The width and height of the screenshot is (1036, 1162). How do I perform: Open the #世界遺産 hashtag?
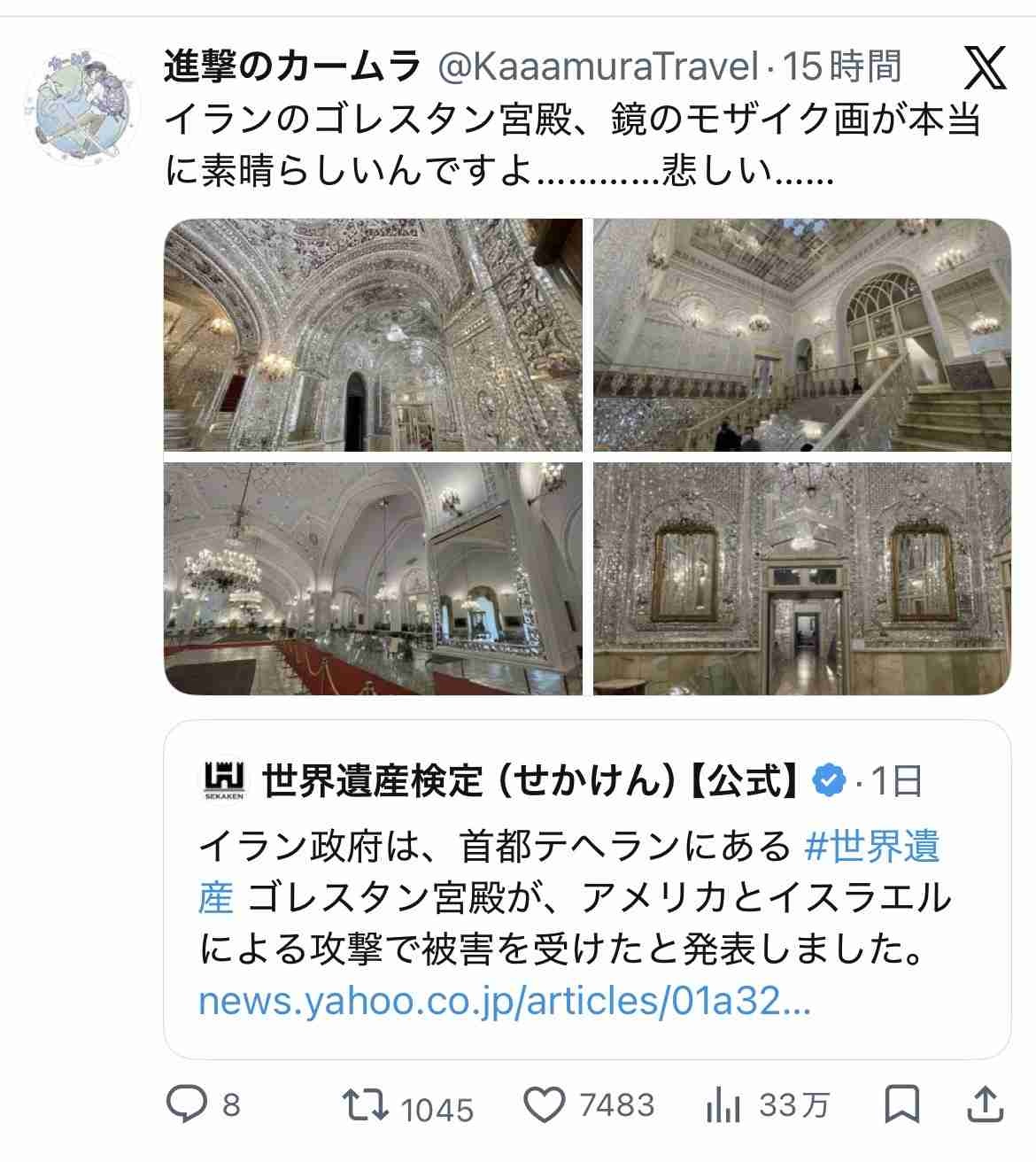click(871, 848)
